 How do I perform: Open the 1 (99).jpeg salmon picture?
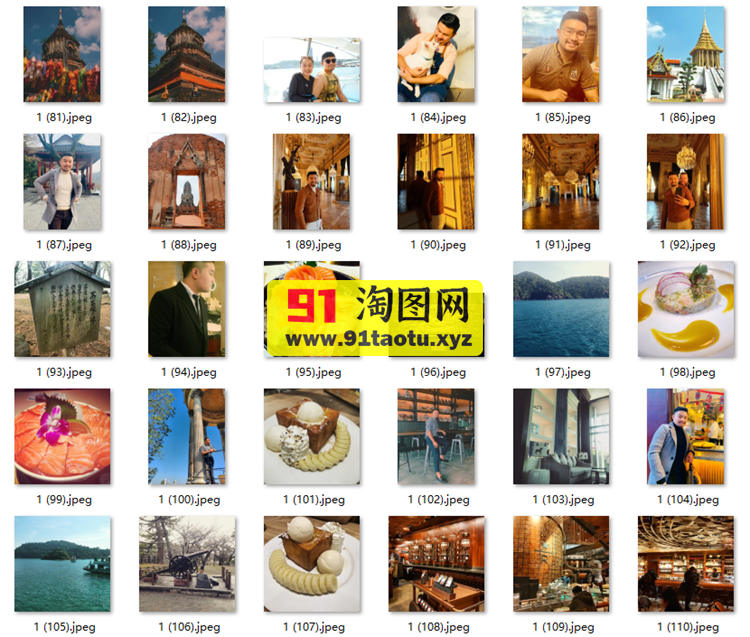(x=62, y=436)
